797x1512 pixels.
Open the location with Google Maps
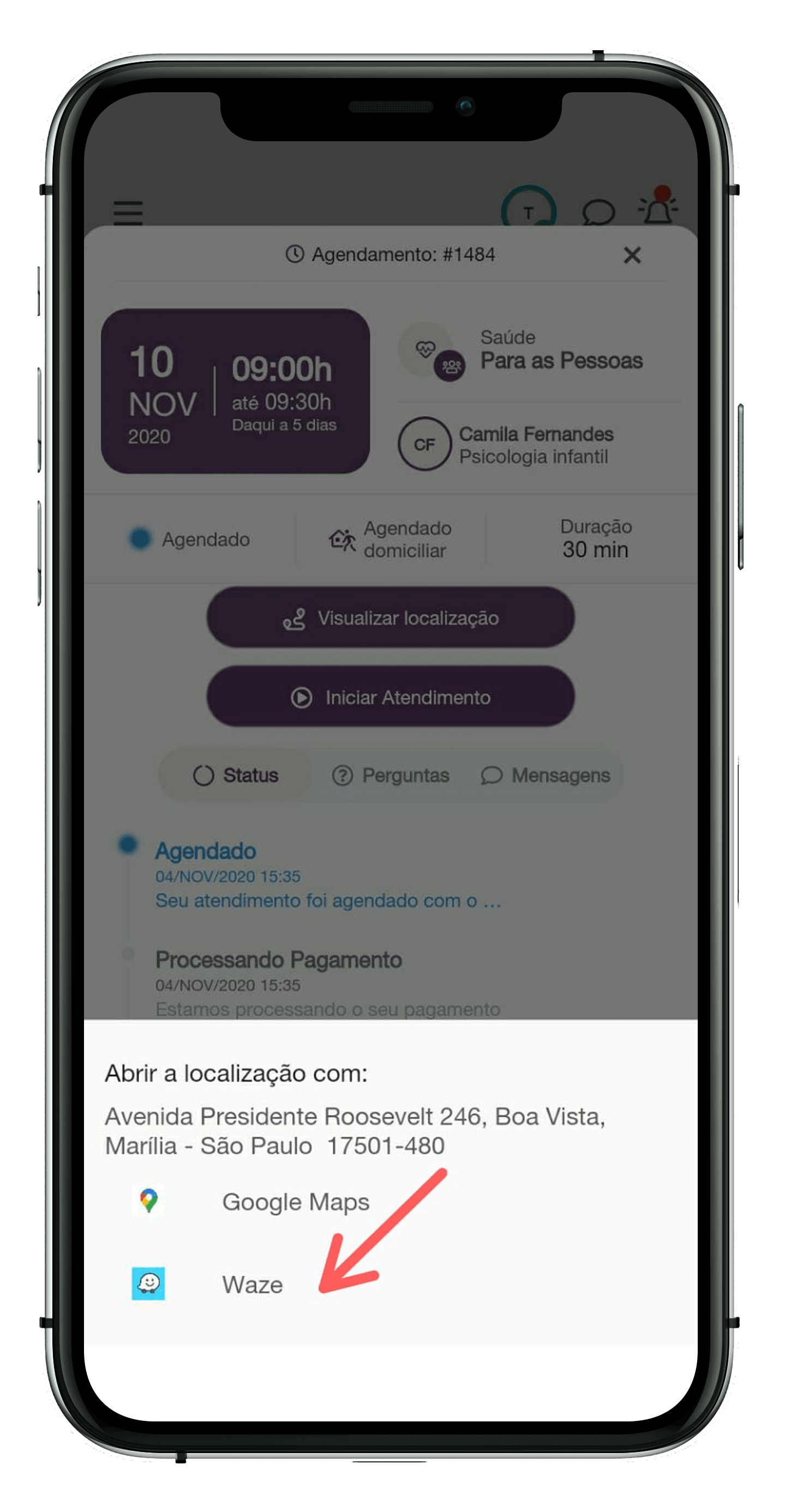tap(295, 1202)
